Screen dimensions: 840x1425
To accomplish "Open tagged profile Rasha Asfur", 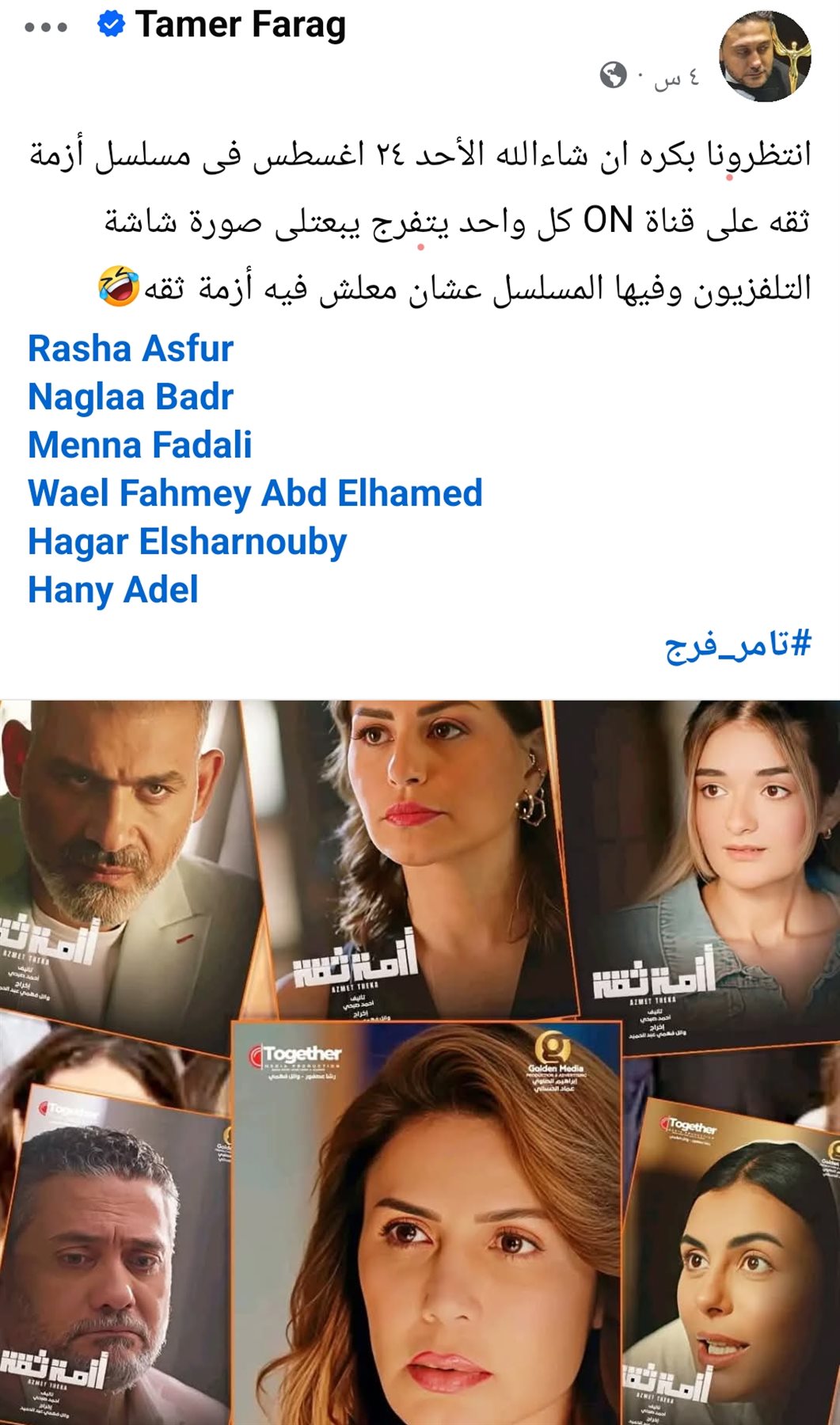I will (131, 349).
